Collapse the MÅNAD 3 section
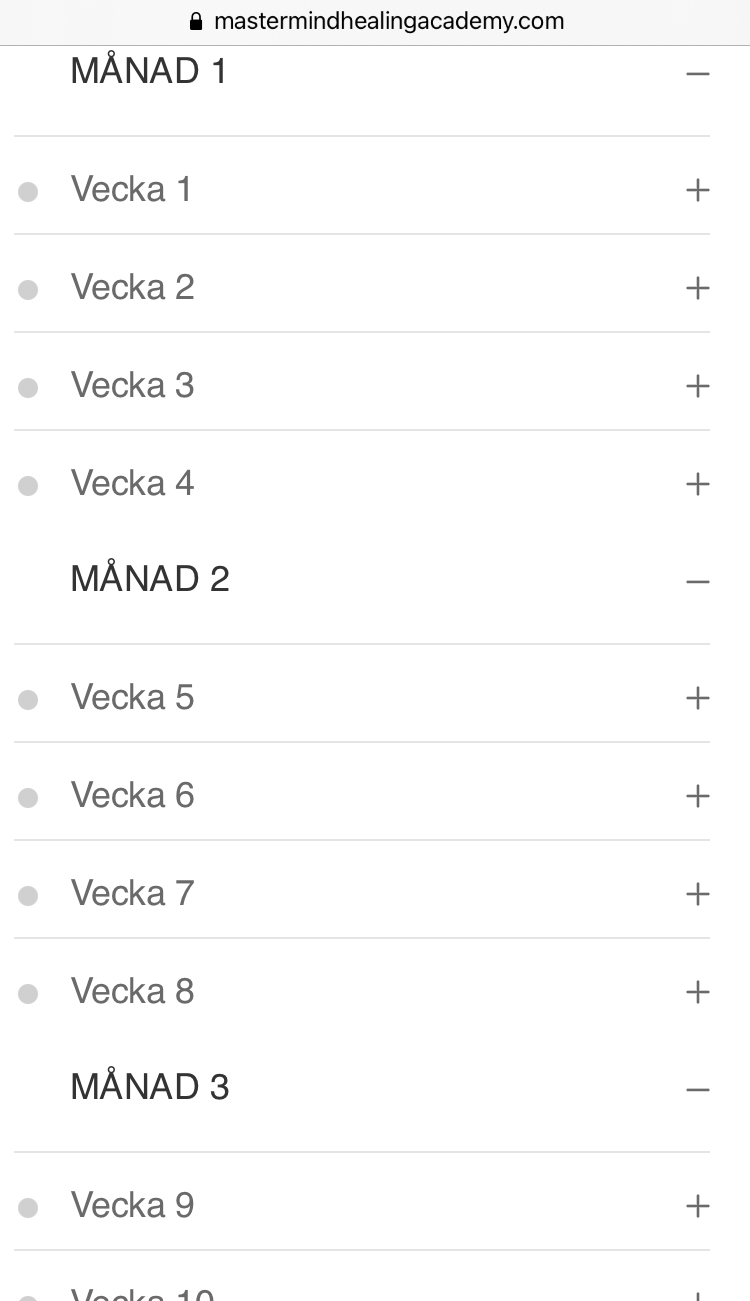This screenshot has width=750, height=1301. (x=697, y=1089)
